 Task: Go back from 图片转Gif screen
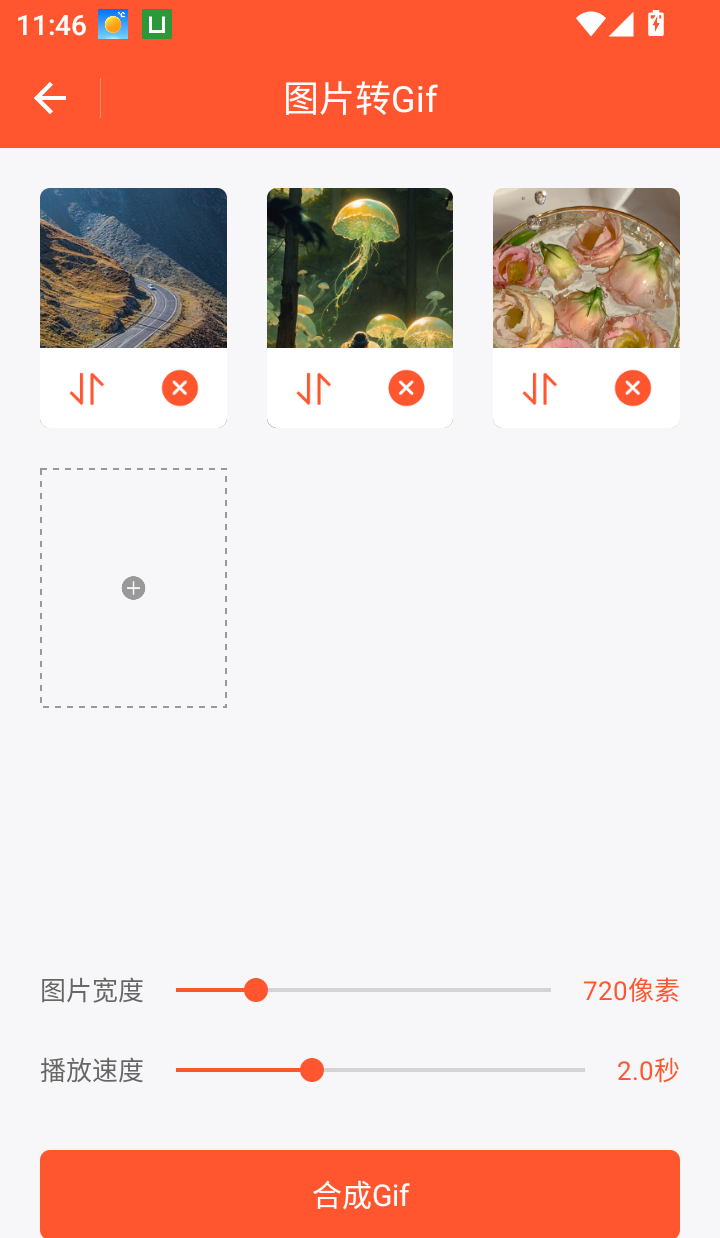(50, 98)
